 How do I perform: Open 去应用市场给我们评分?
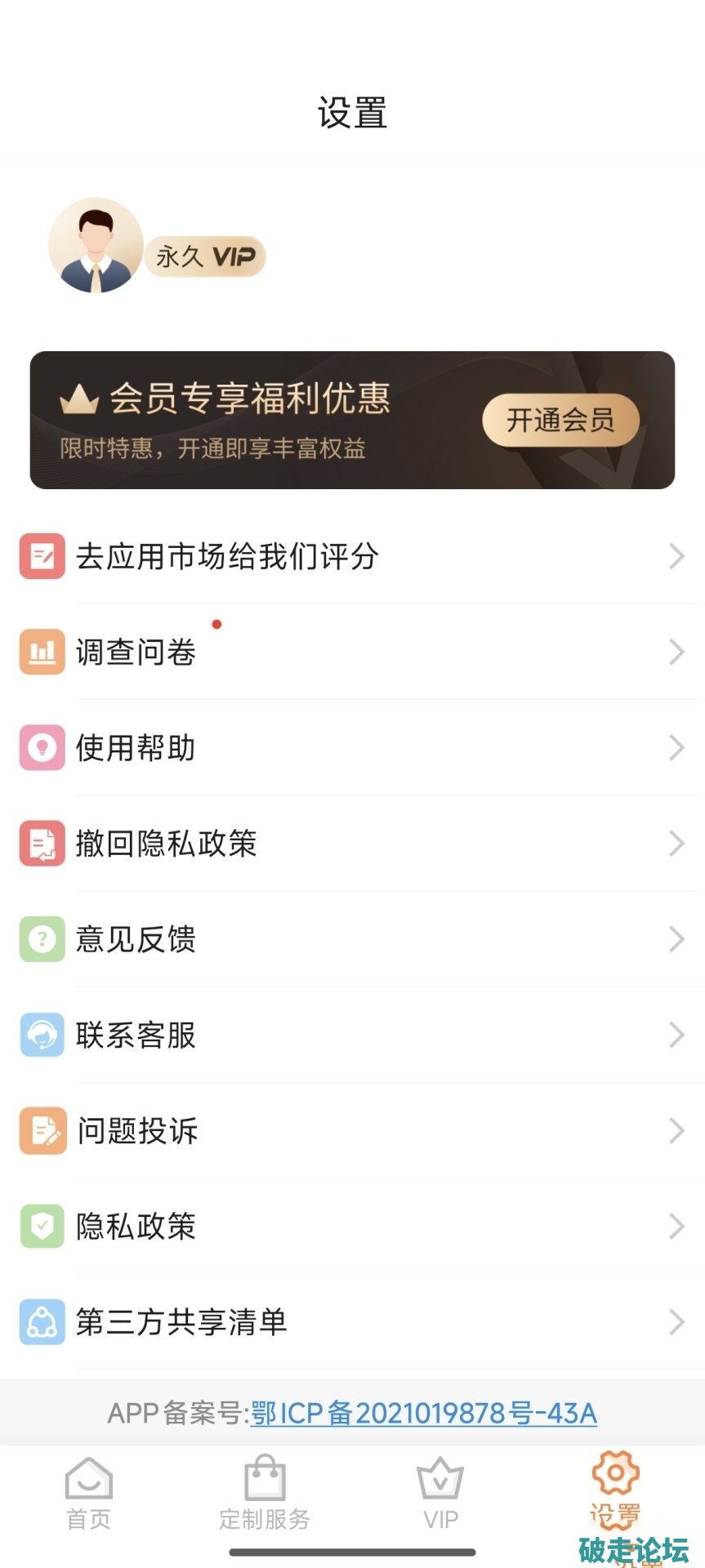tap(352, 556)
